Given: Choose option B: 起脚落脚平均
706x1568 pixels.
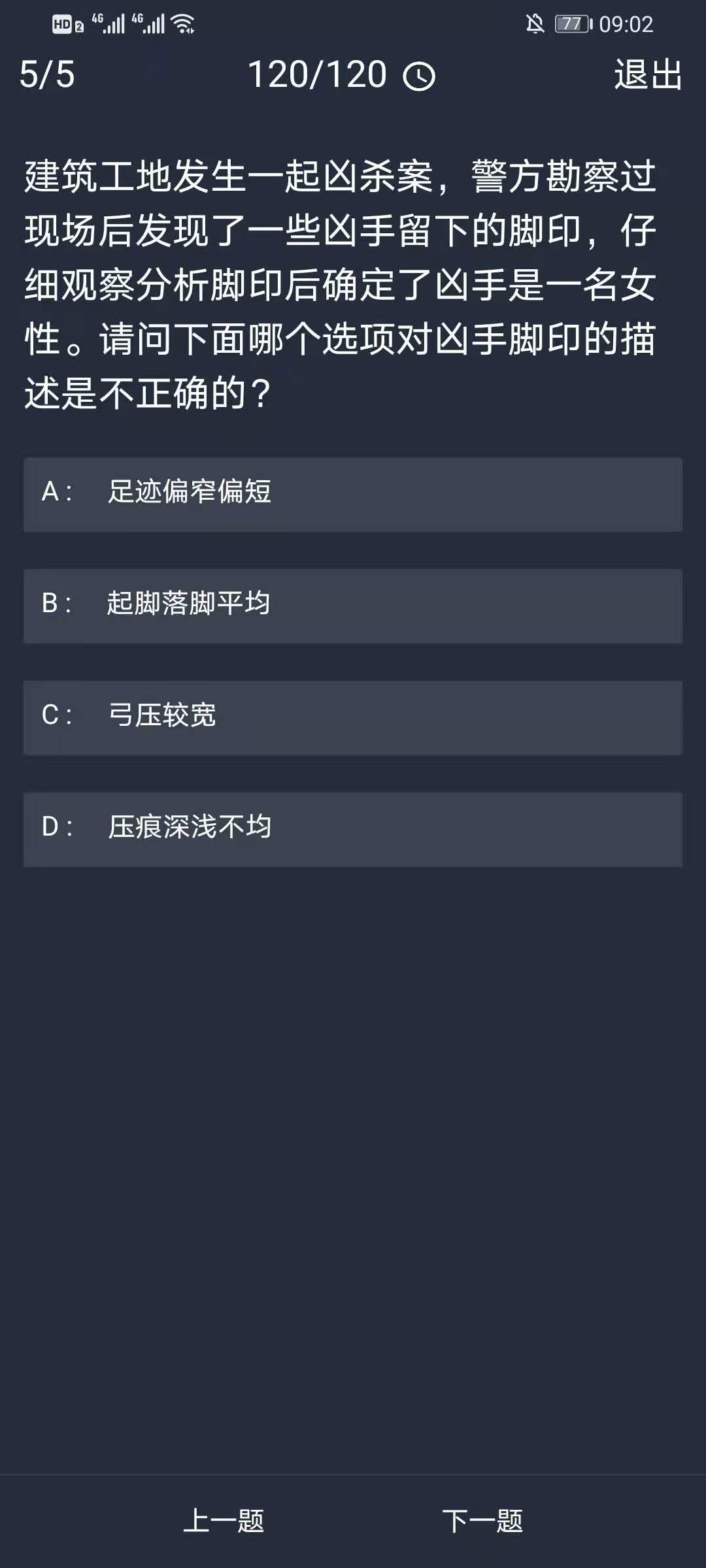Looking at the screenshot, I should 353,606.
